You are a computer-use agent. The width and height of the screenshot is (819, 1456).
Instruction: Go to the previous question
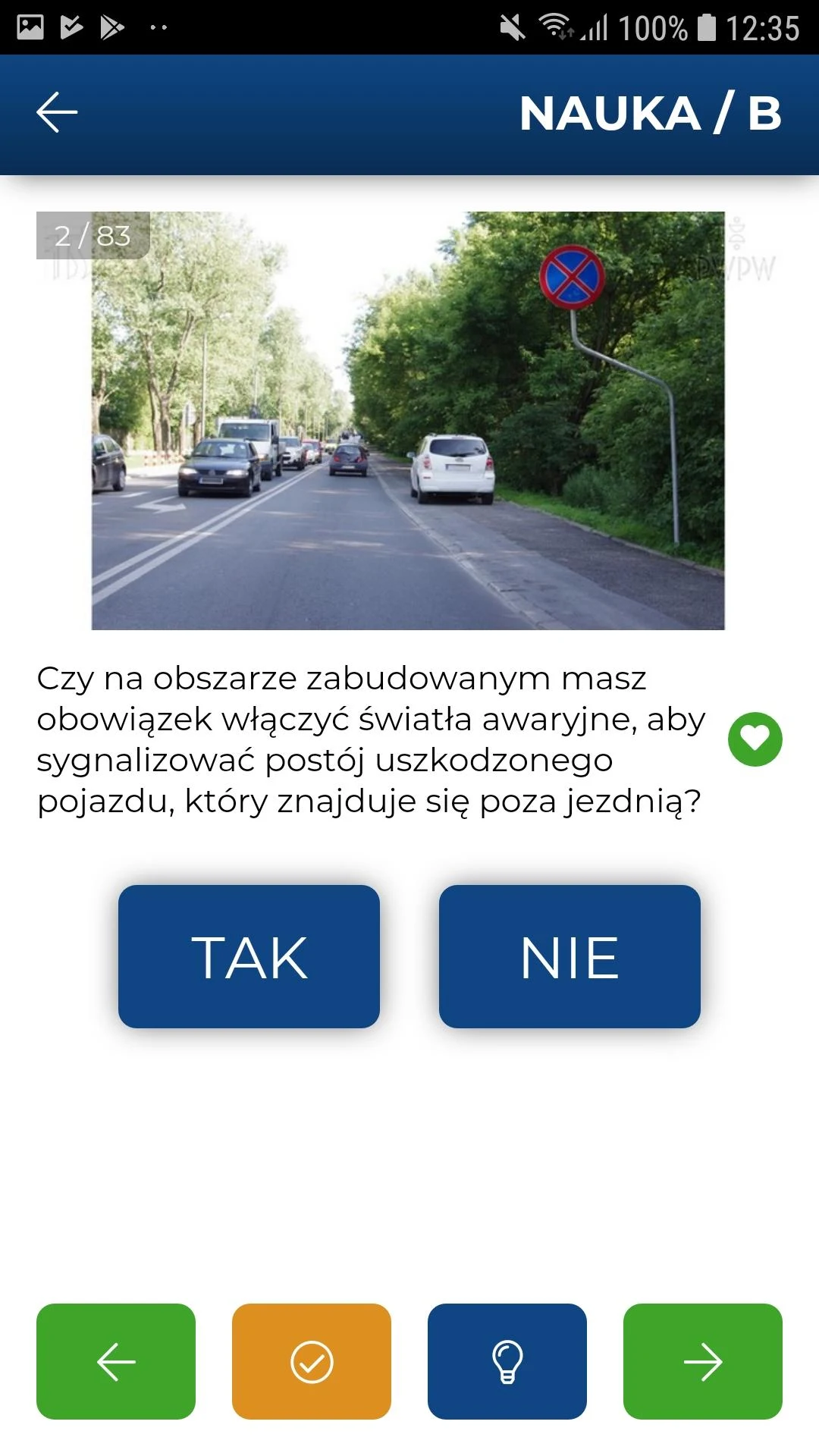[x=116, y=1361]
